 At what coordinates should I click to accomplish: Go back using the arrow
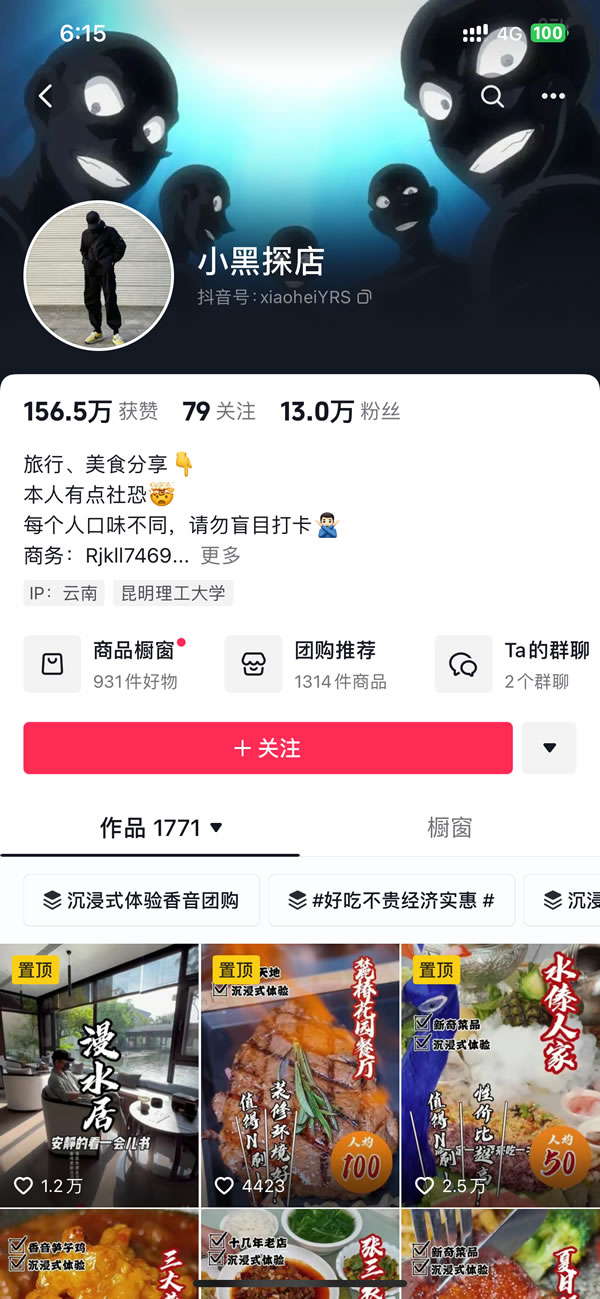point(45,96)
